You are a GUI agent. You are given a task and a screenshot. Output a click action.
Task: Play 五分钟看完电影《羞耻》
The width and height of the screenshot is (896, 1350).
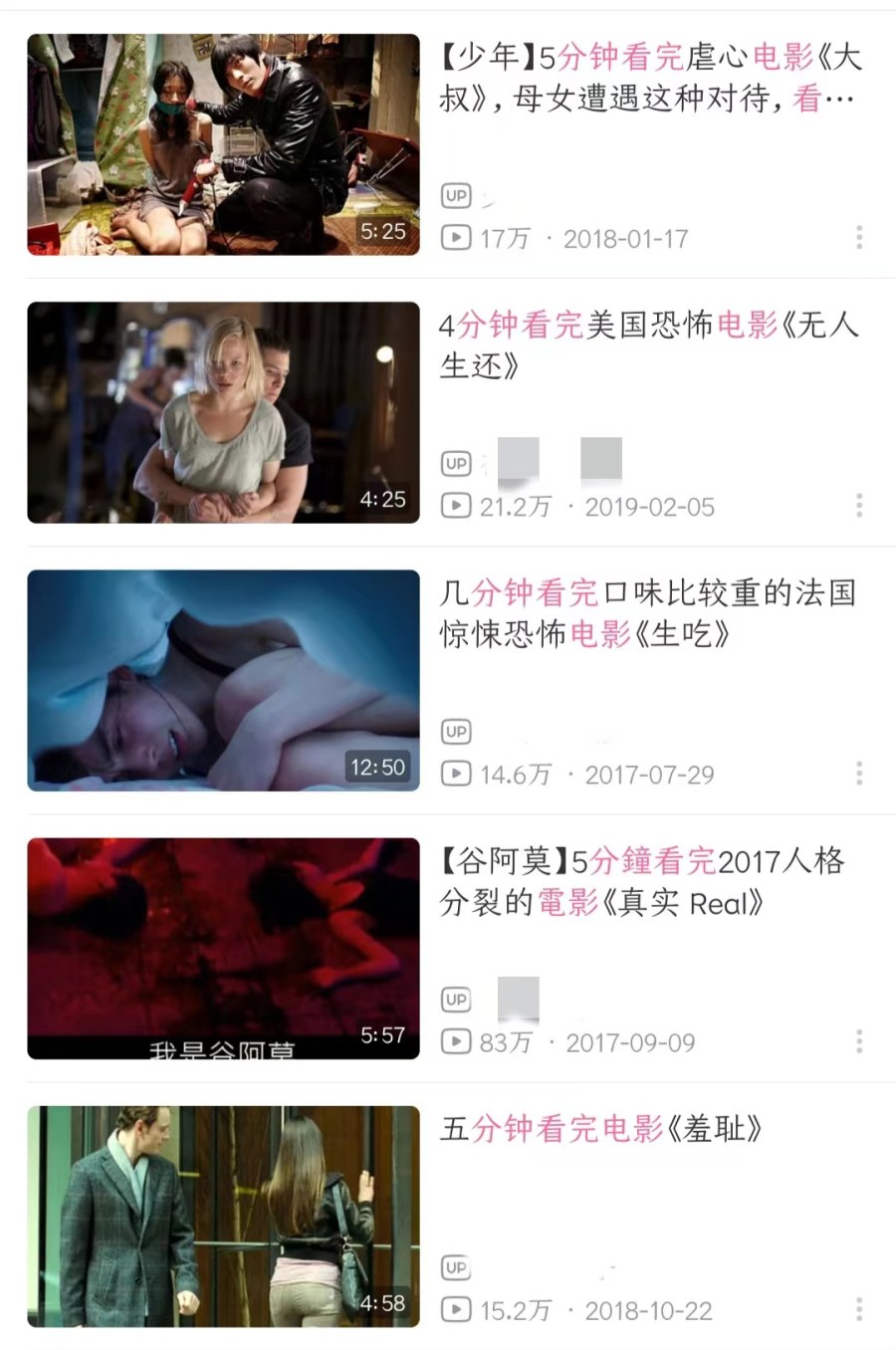(x=223, y=1216)
